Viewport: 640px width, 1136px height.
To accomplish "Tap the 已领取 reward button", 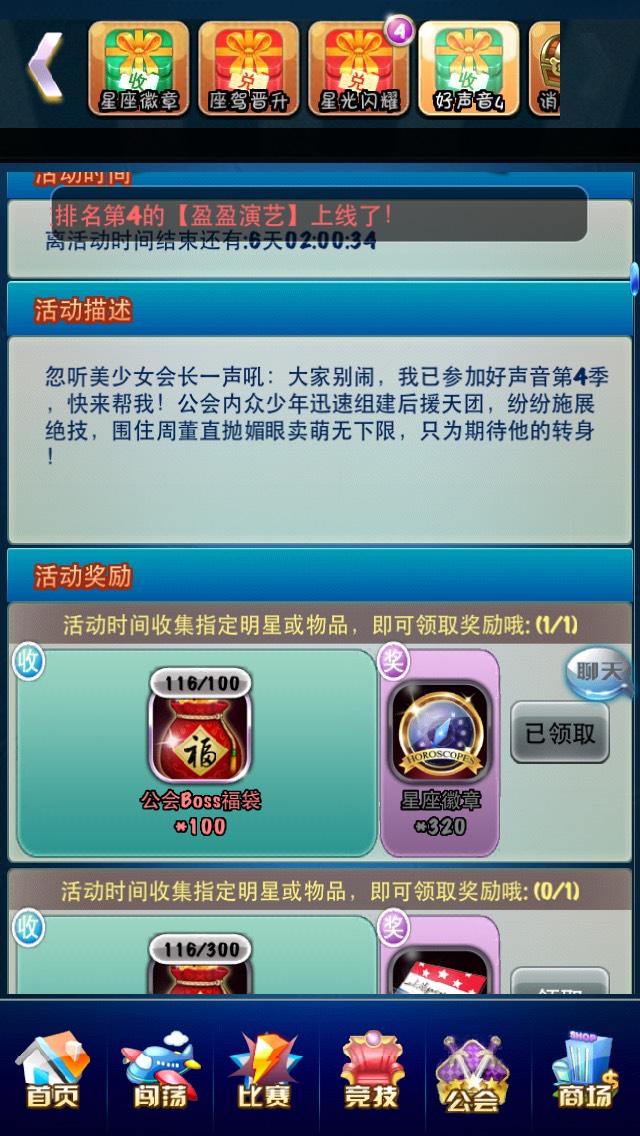I will click(x=560, y=733).
